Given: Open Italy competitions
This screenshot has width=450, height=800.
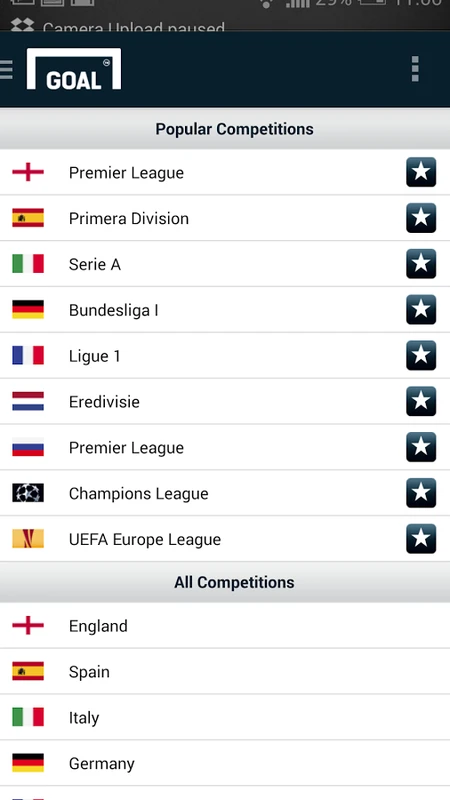Looking at the screenshot, I should (x=225, y=717).
